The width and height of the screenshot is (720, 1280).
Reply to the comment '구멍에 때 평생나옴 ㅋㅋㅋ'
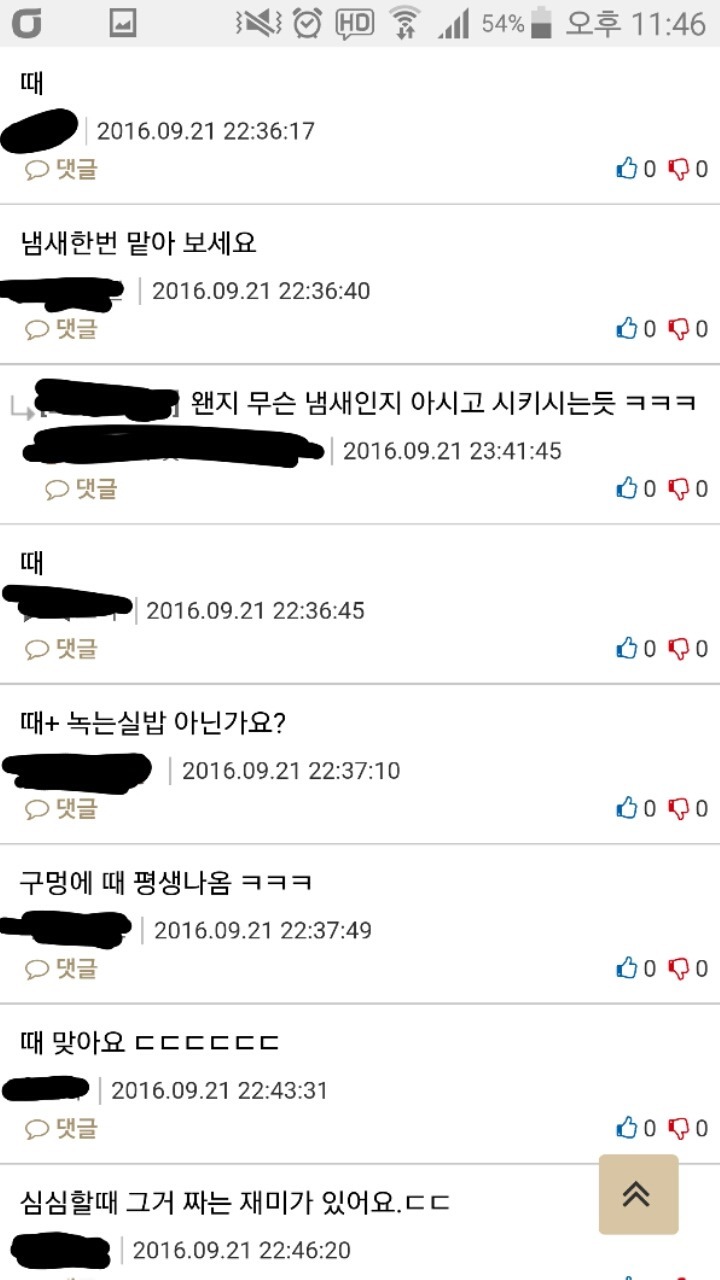(62, 968)
